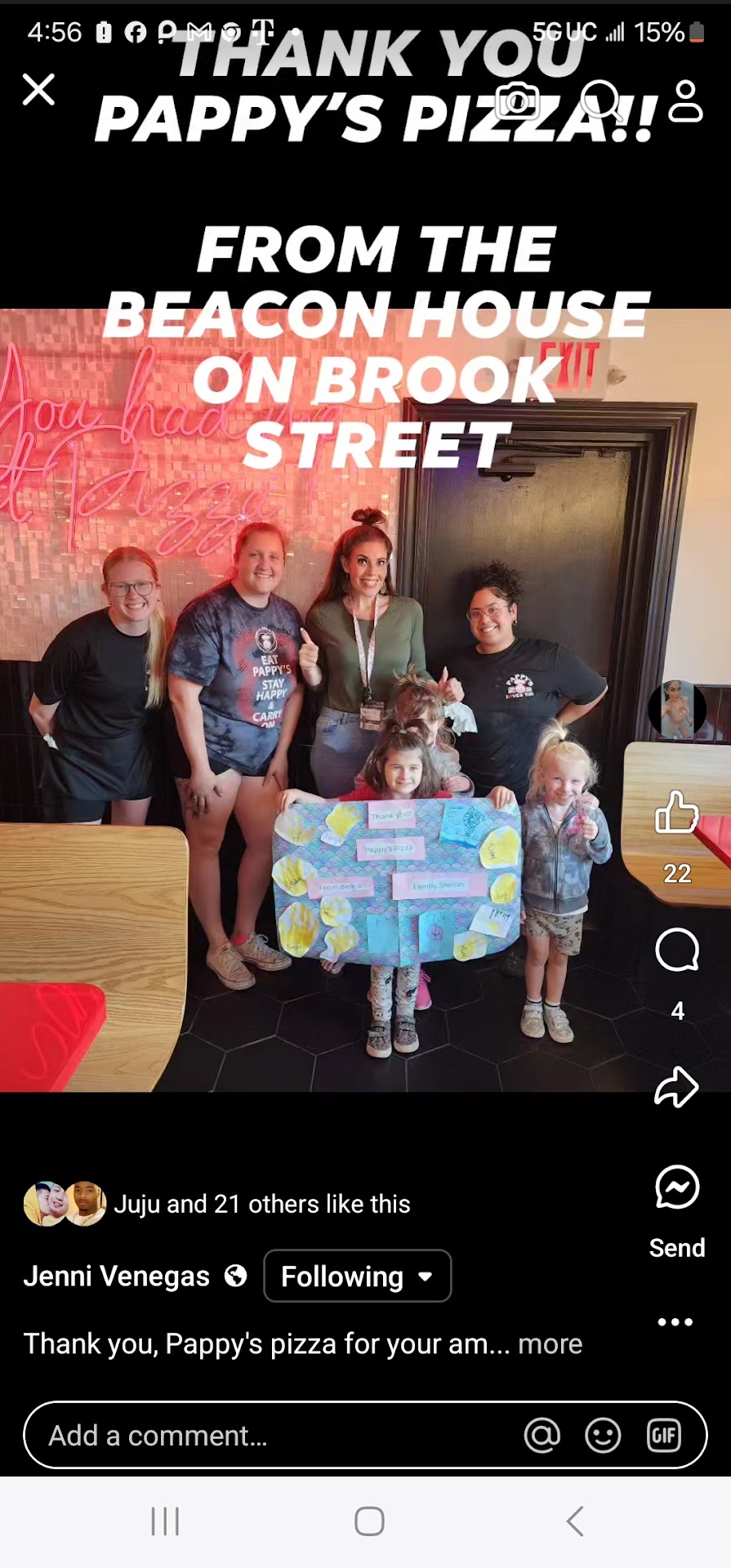Send reel via Messenger
The image size is (731, 1568).
[x=676, y=1188]
